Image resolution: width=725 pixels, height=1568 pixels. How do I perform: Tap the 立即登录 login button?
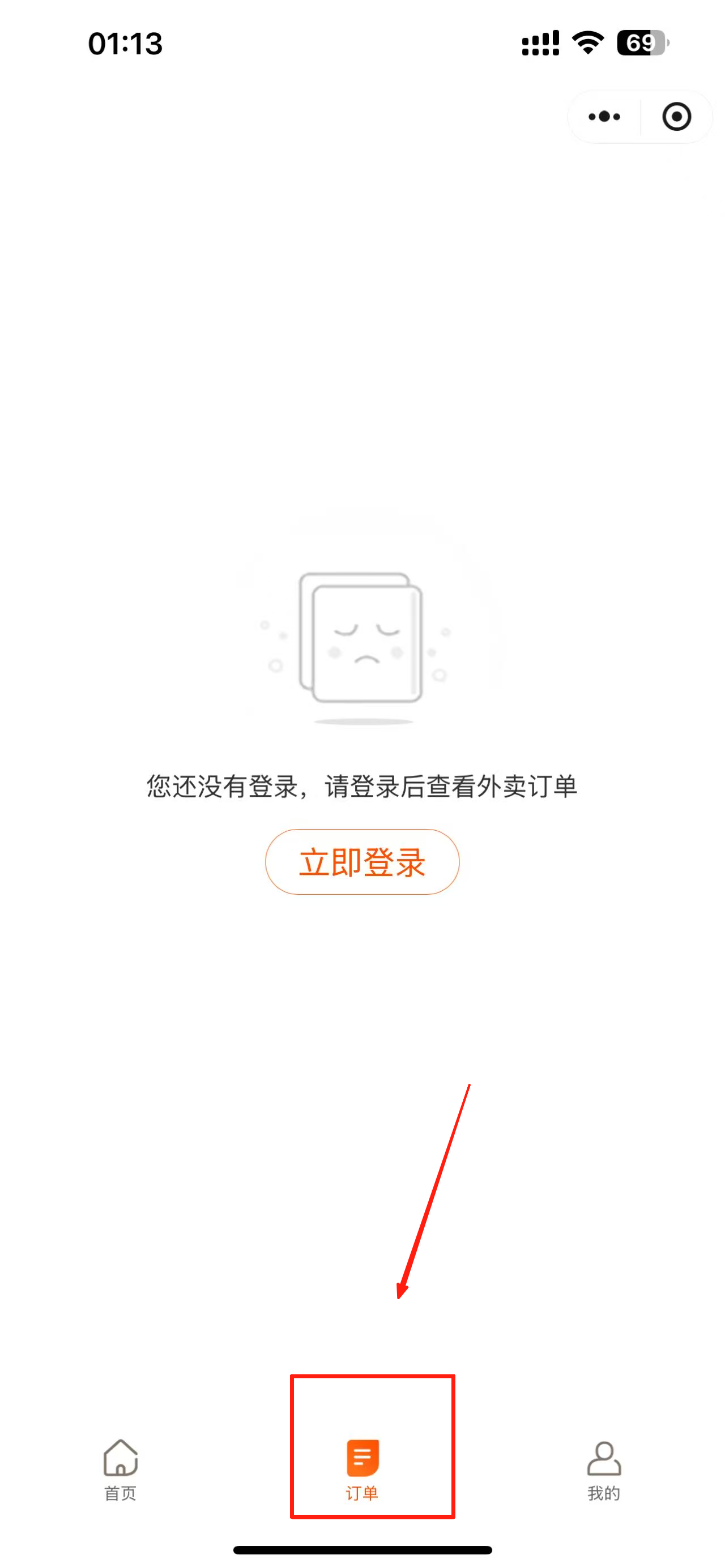click(x=362, y=861)
